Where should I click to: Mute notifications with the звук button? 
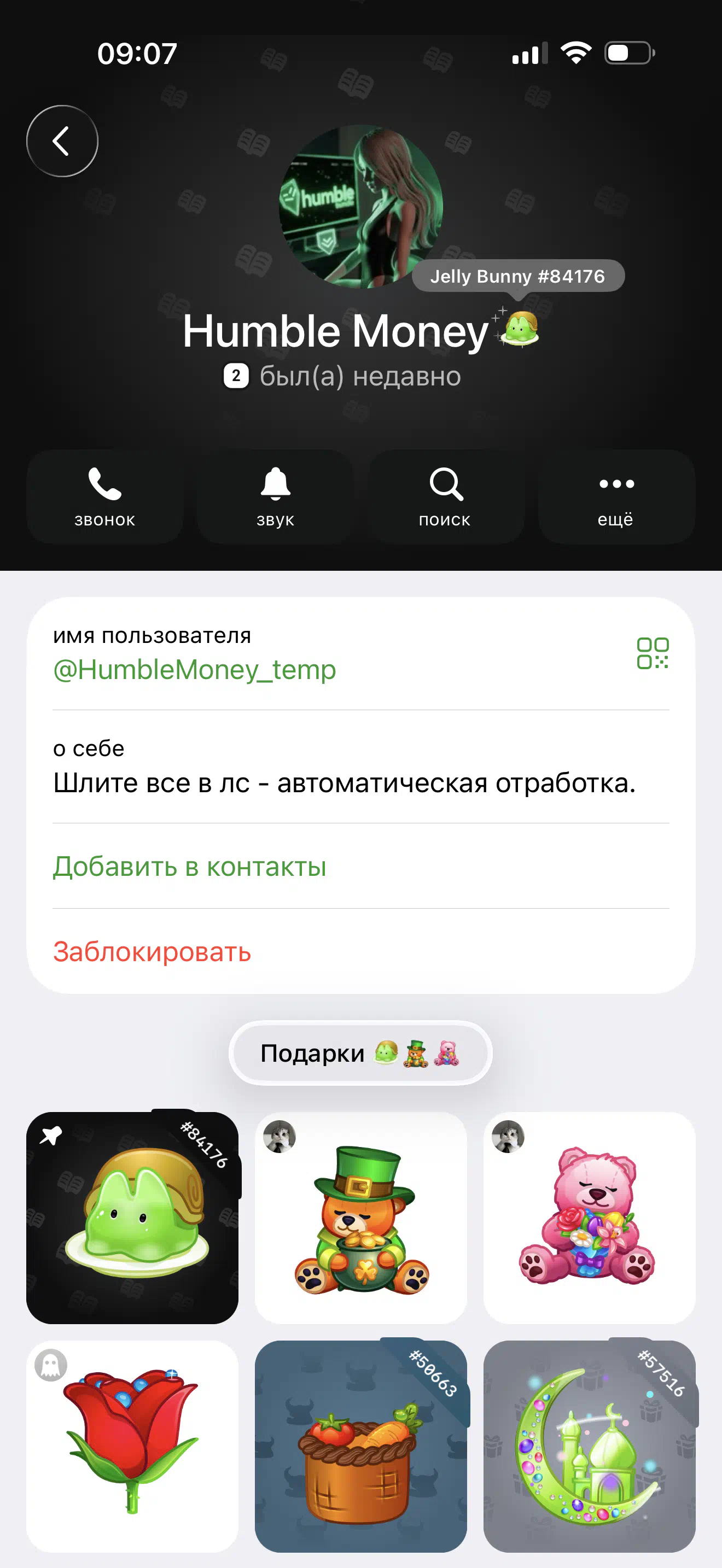pyautogui.click(x=275, y=496)
